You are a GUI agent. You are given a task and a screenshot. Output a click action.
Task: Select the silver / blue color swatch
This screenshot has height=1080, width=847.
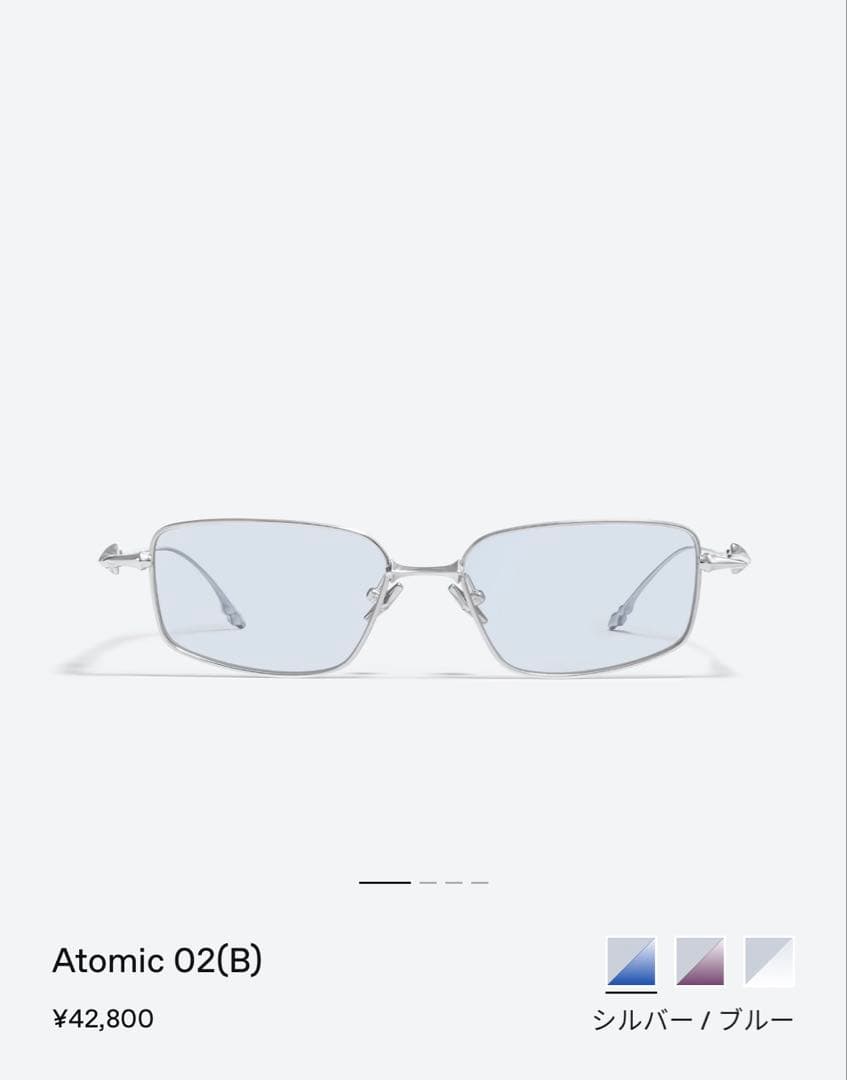tap(631, 961)
